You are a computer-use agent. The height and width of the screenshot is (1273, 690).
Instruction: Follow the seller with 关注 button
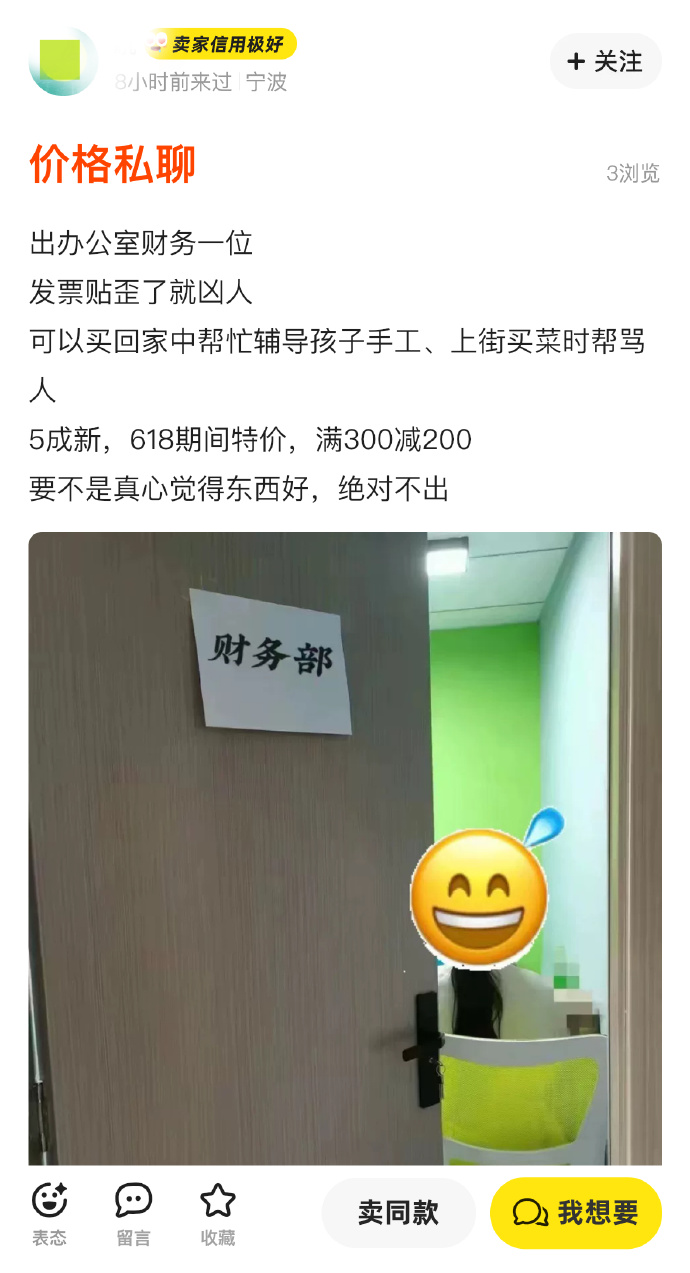605,62
